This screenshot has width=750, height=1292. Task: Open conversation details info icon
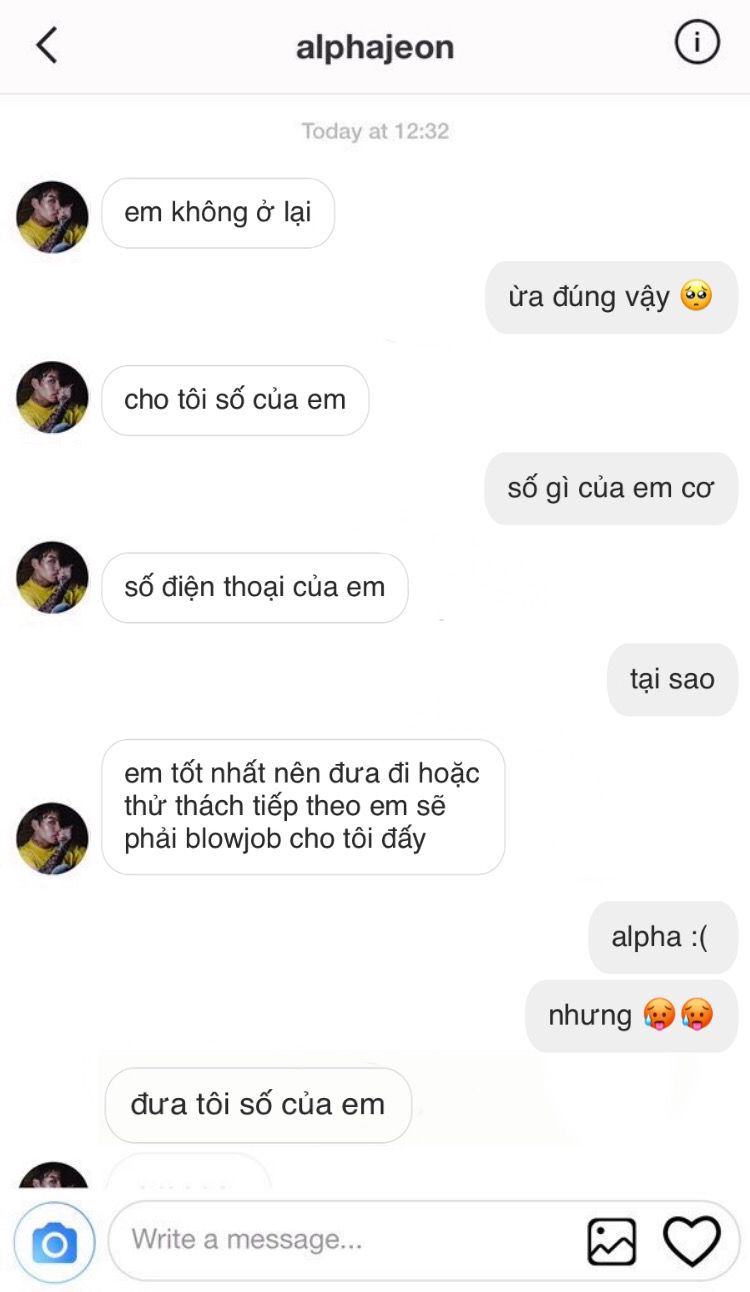697,43
